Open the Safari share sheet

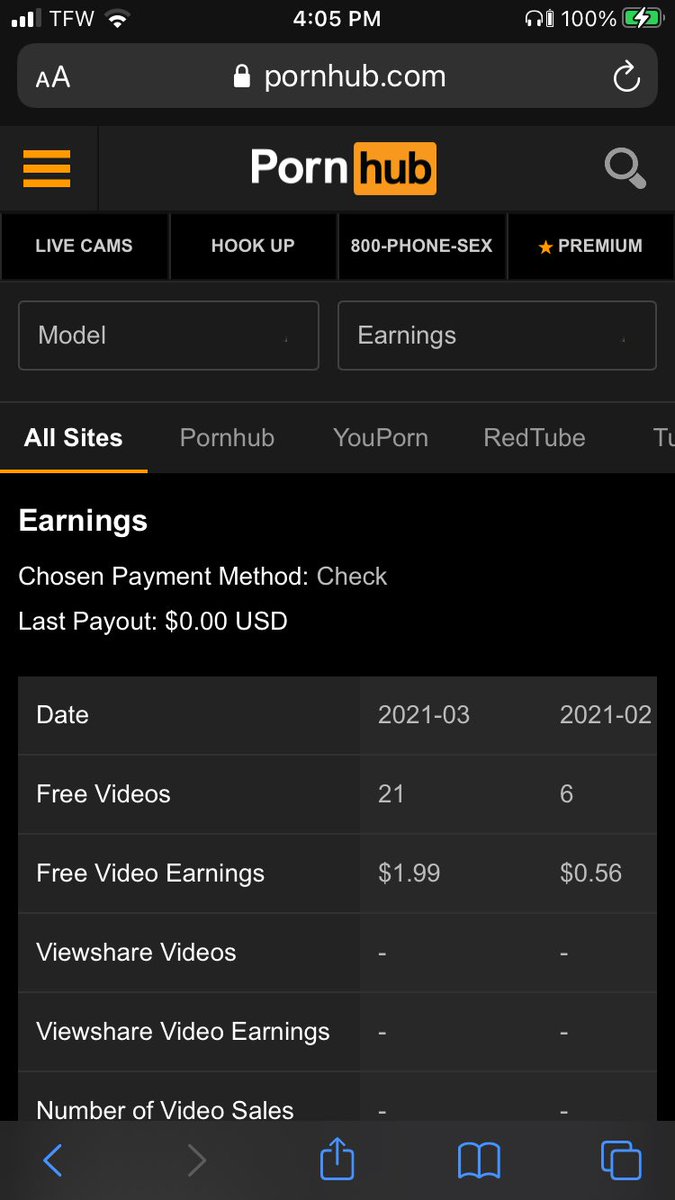(x=338, y=1158)
